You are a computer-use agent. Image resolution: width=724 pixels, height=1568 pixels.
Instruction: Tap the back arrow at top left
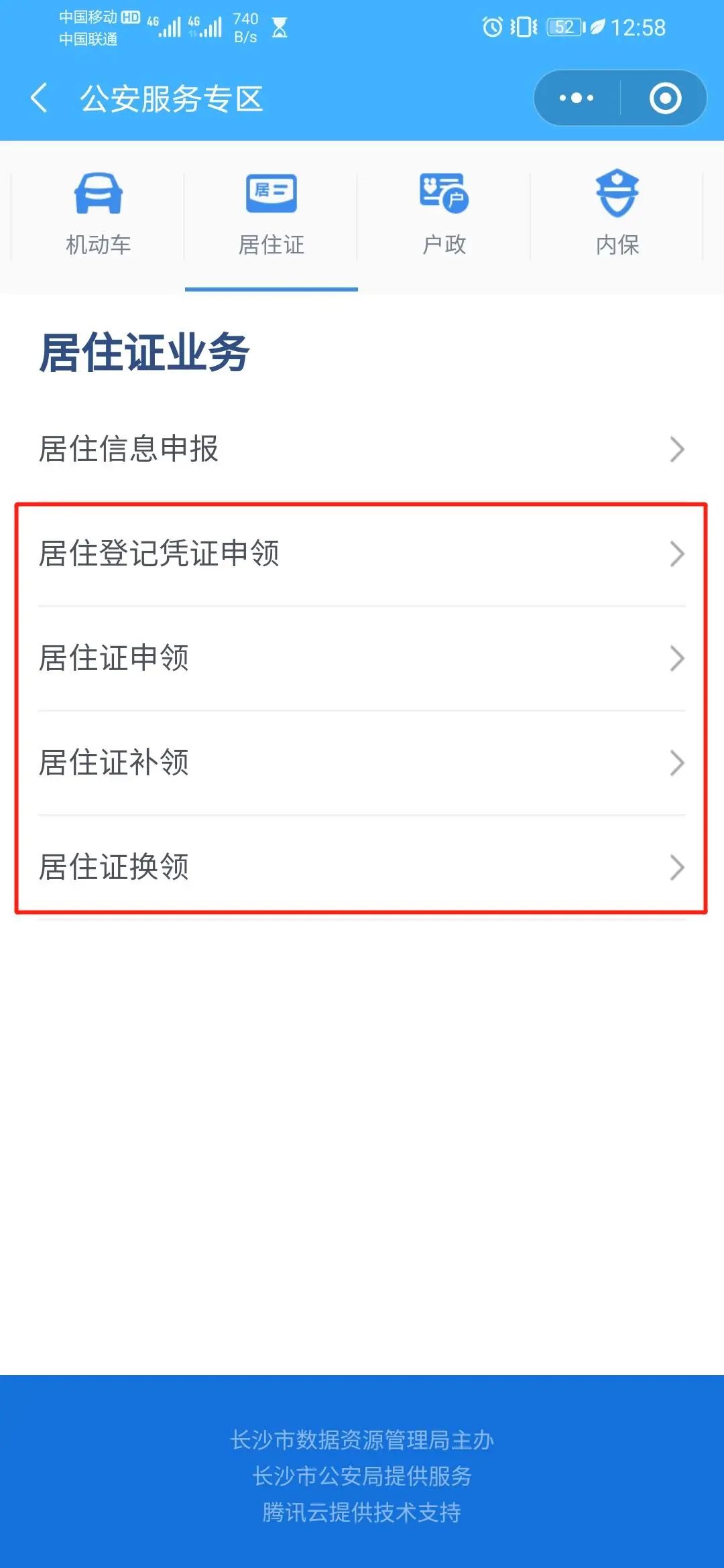40,97
